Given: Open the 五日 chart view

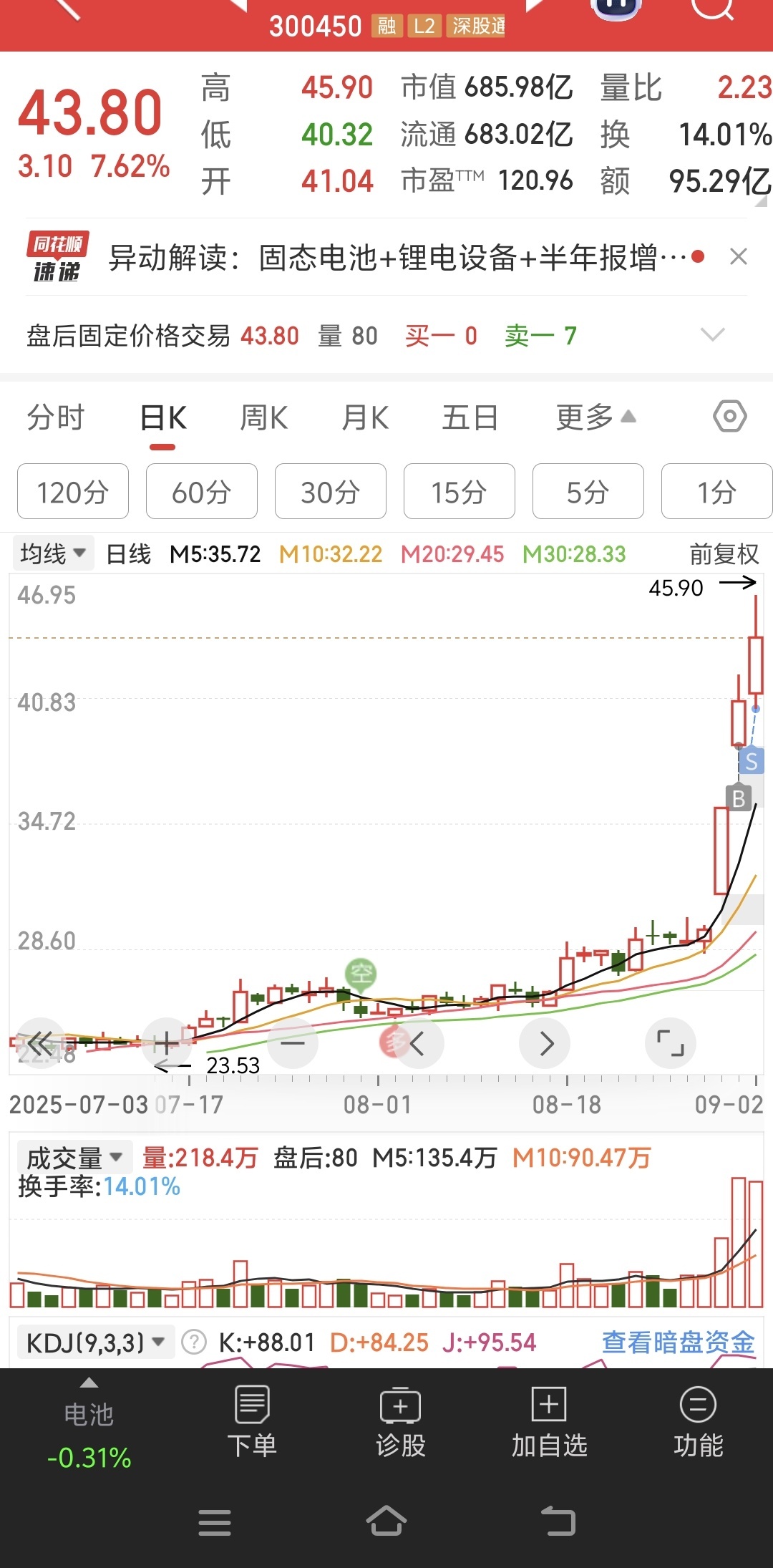Looking at the screenshot, I should (x=470, y=417).
